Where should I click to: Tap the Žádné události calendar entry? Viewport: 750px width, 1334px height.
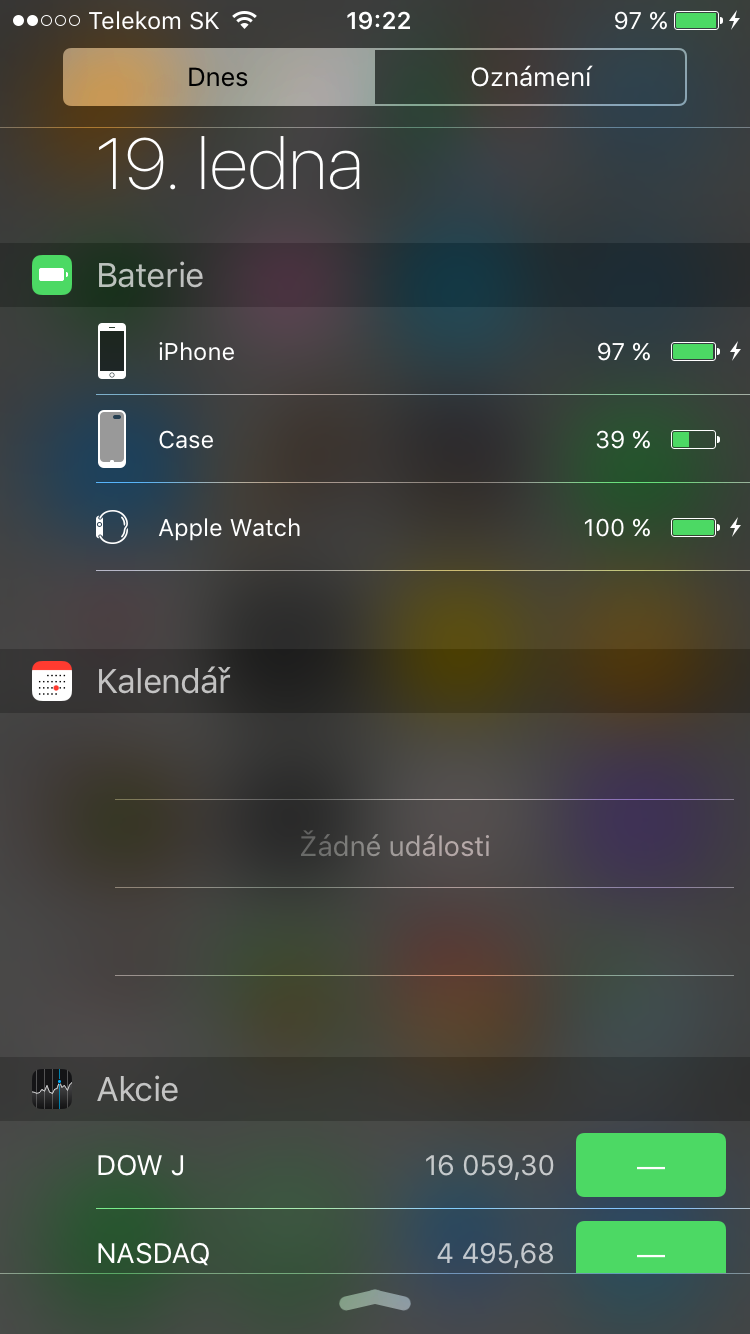pos(397,845)
